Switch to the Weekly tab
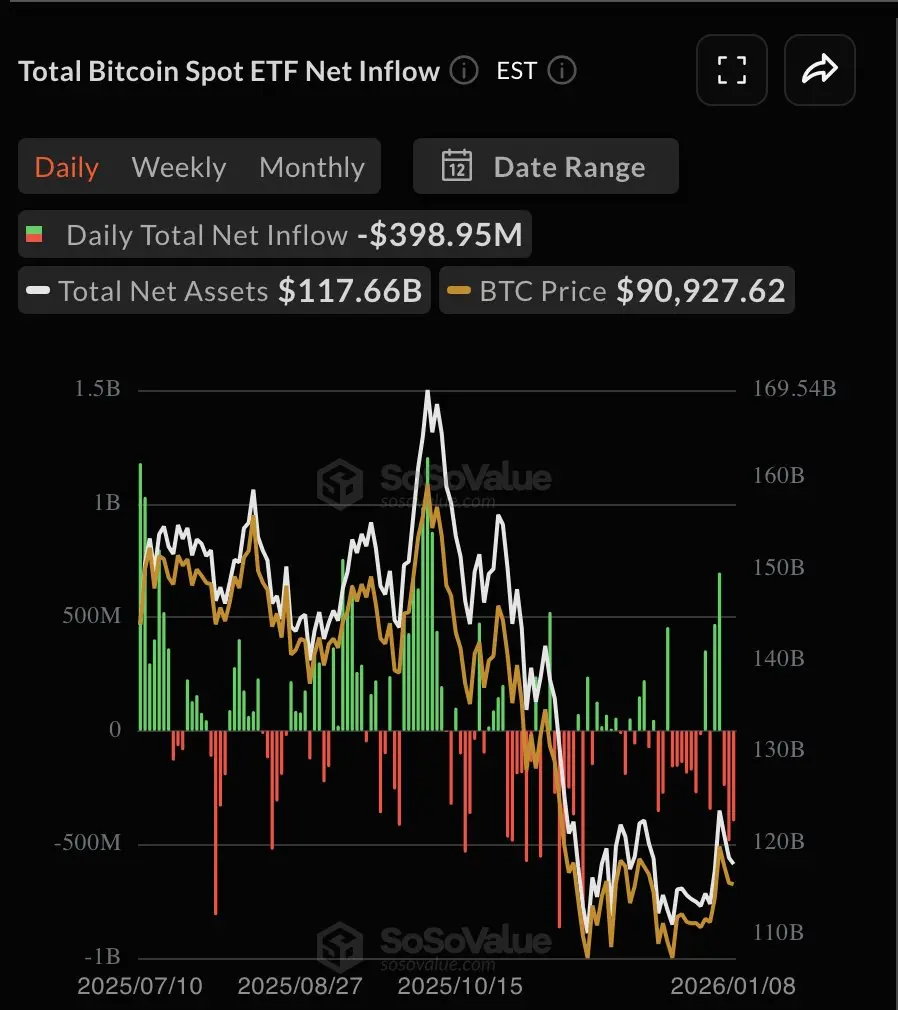Image resolution: width=898 pixels, height=1010 pixels. click(x=178, y=166)
